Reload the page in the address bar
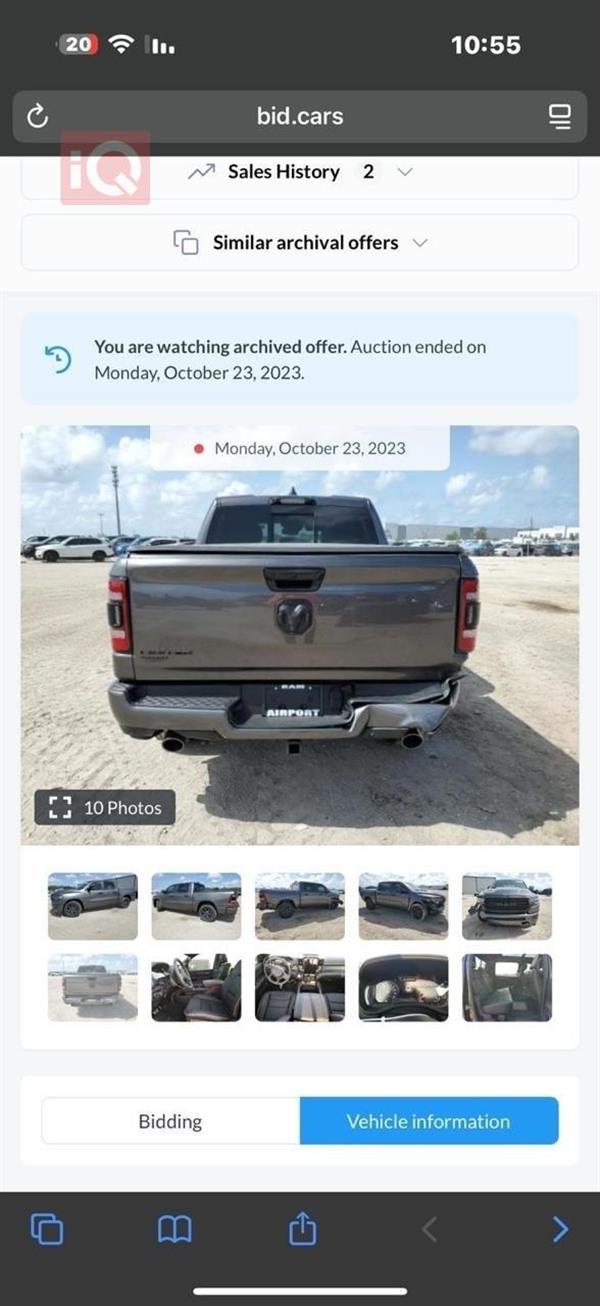The height and width of the screenshot is (1306, 600). 38,117
